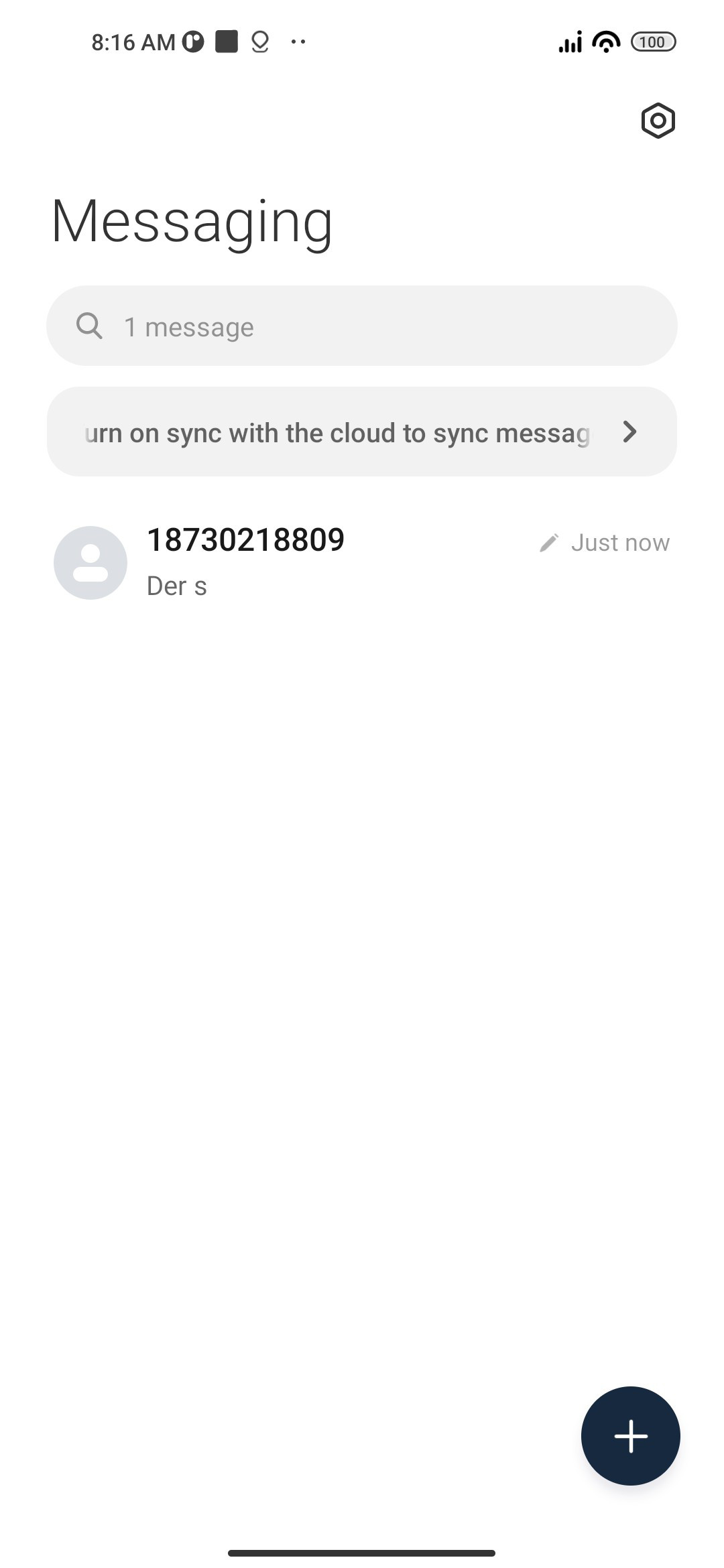The width and height of the screenshot is (724, 1568).
Task: Open the settings hexagon icon
Action: point(658,121)
